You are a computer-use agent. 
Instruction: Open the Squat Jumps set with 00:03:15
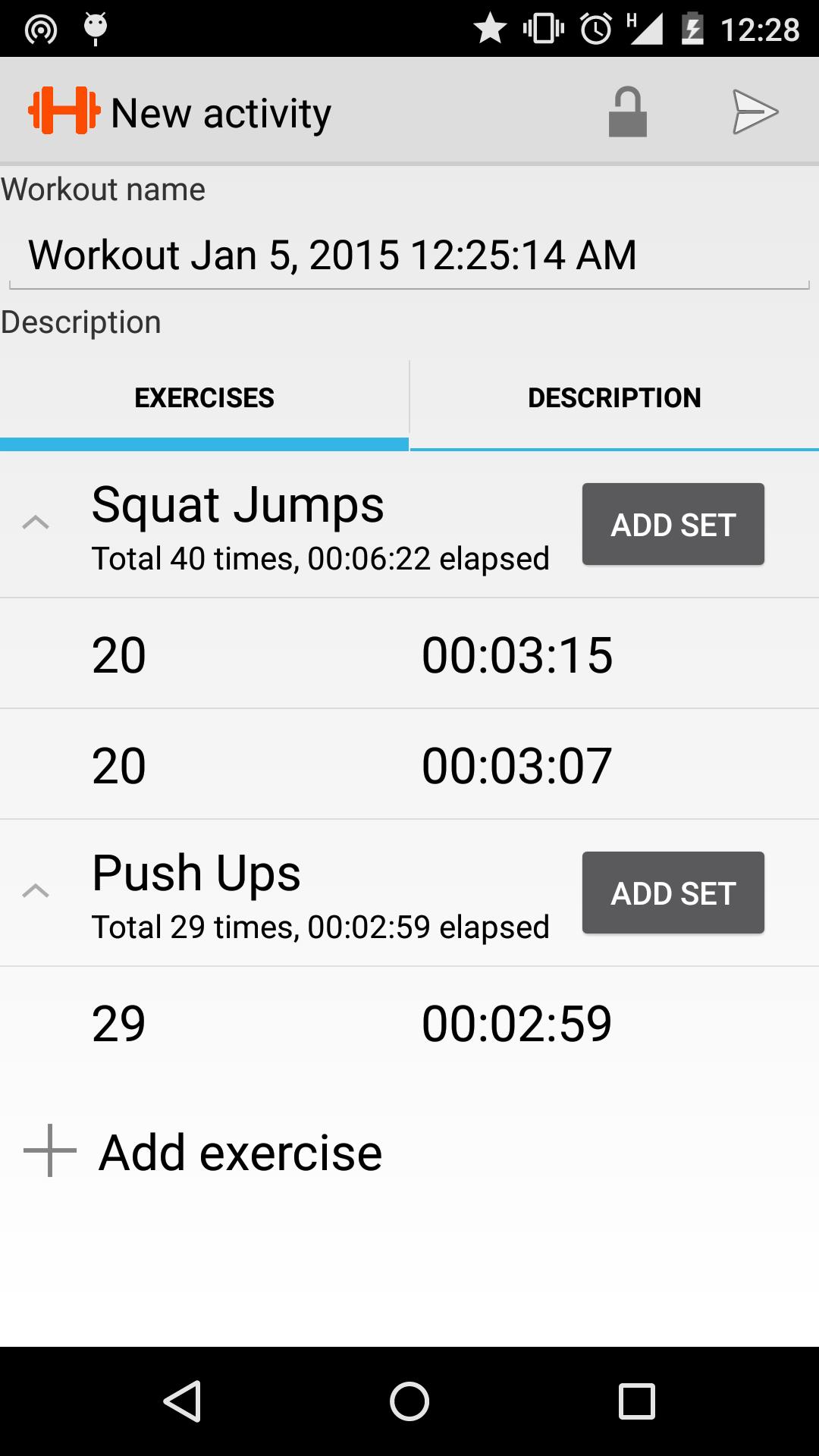(409, 654)
